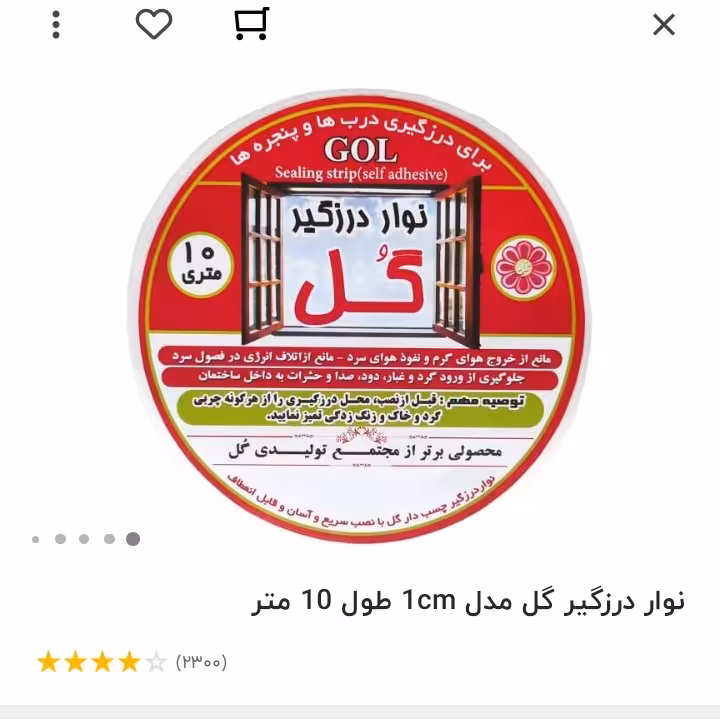Close the product page
This screenshot has width=720, height=720.
tap(664, 25)
